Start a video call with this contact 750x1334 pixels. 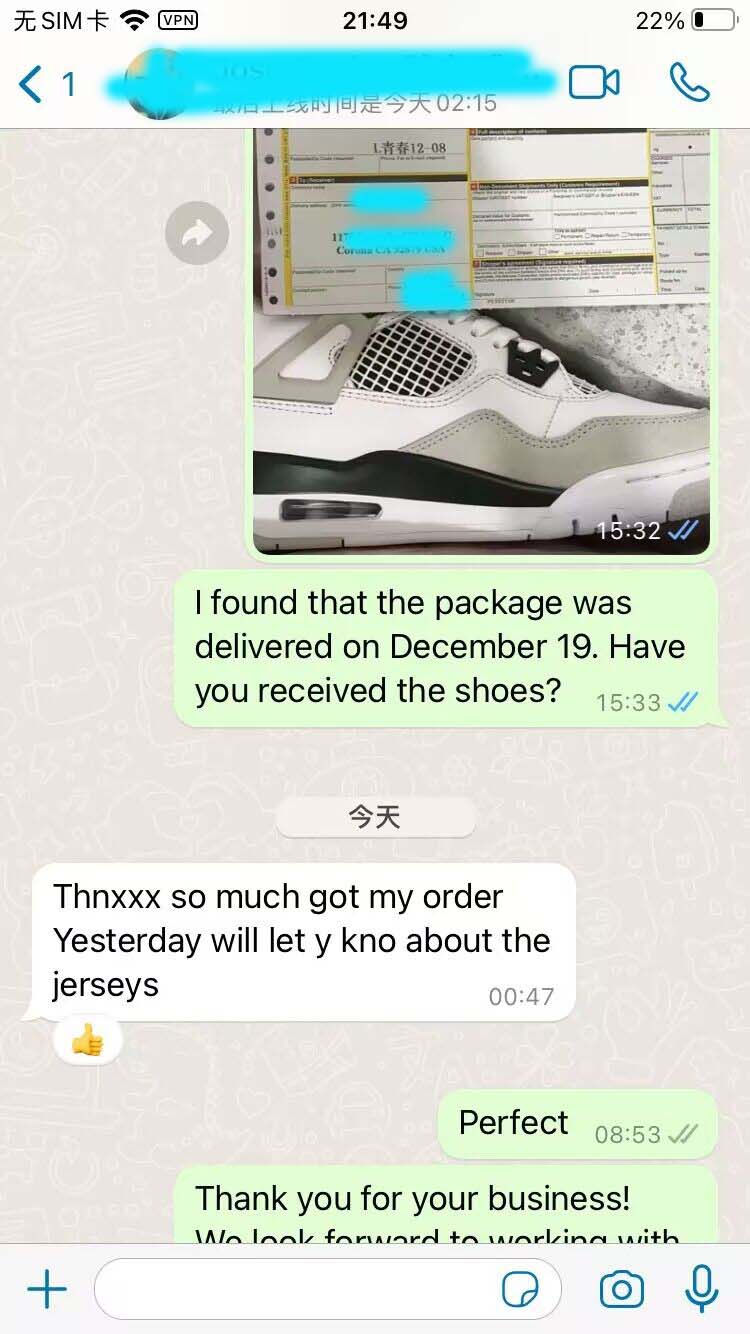point(594,83)
